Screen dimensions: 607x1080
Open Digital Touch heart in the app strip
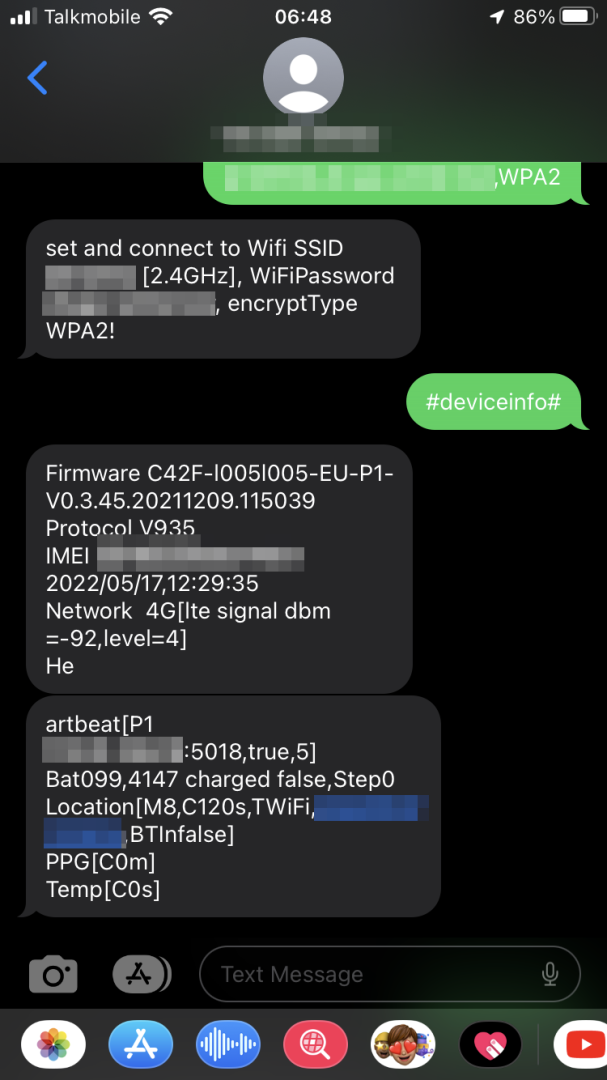[x=490, y=1046]
